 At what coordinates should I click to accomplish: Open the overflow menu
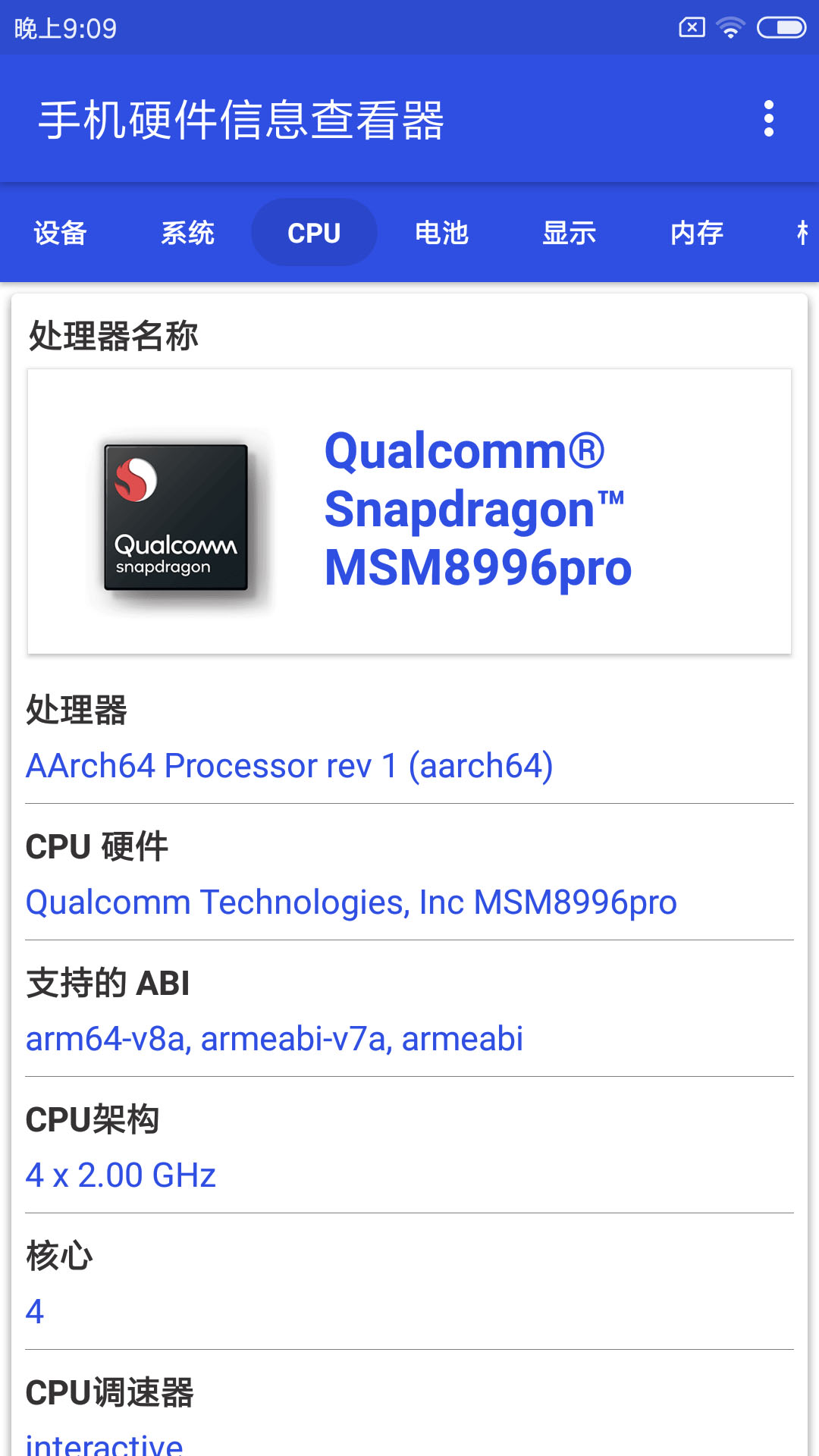[x=768, y=119]
